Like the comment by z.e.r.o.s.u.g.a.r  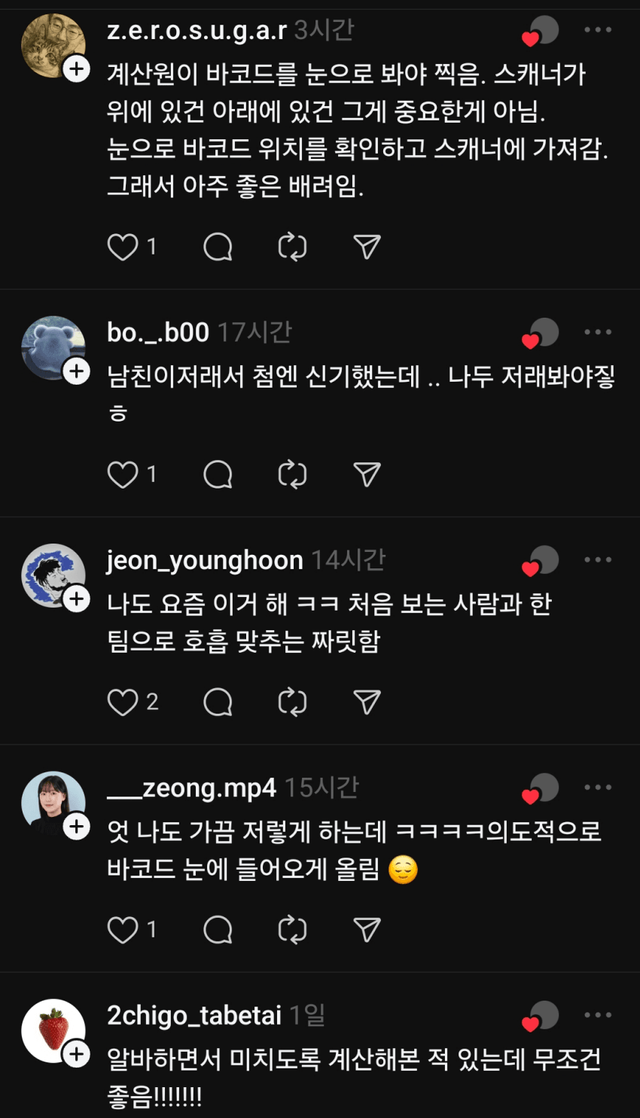tap(122, 247)
